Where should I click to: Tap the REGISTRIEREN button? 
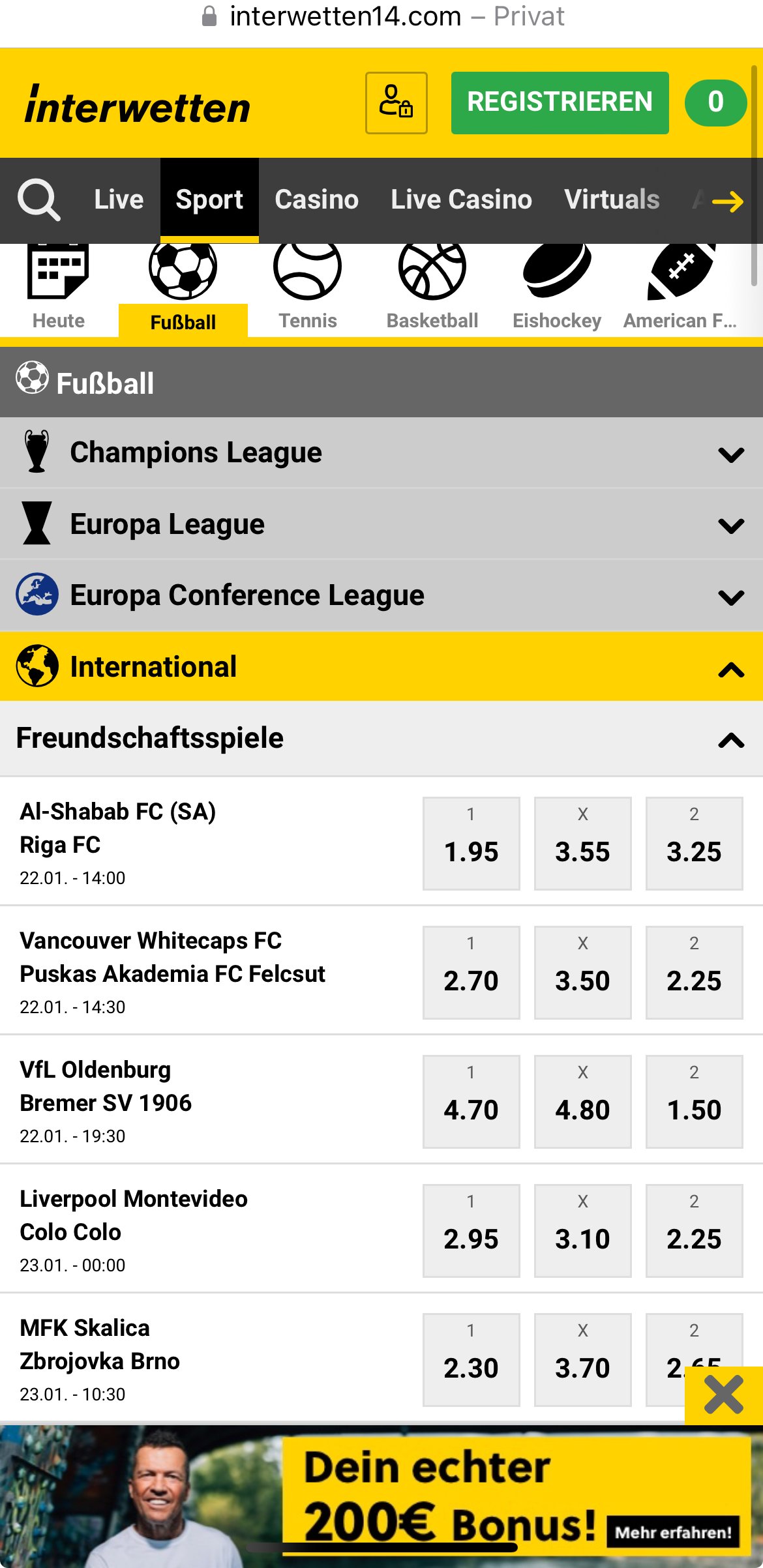pos(560,103)
